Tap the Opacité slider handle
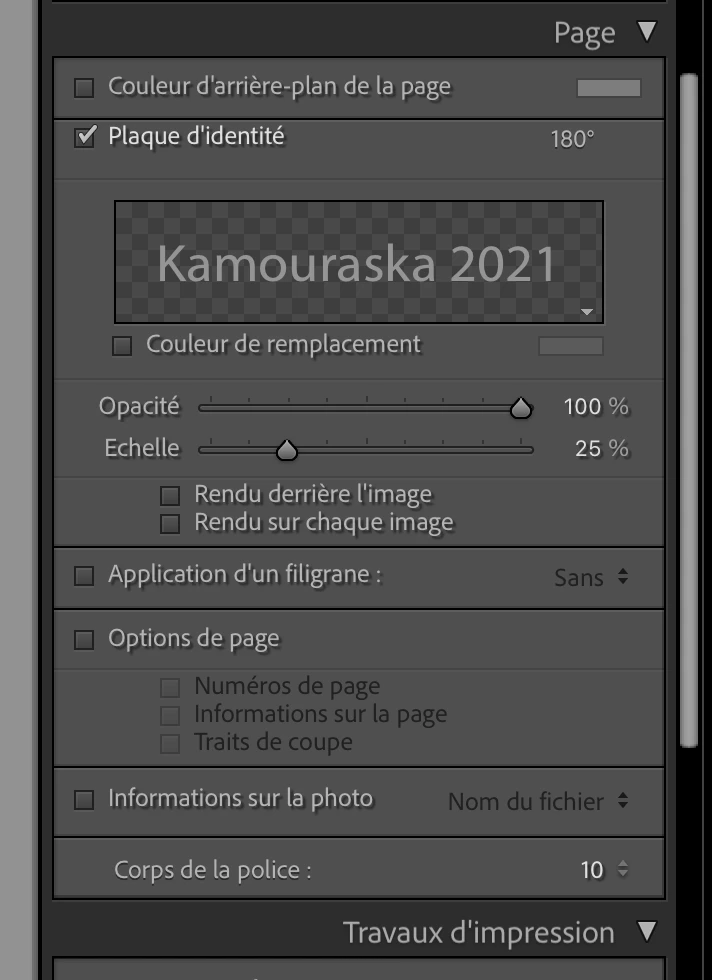 [520, 408]
